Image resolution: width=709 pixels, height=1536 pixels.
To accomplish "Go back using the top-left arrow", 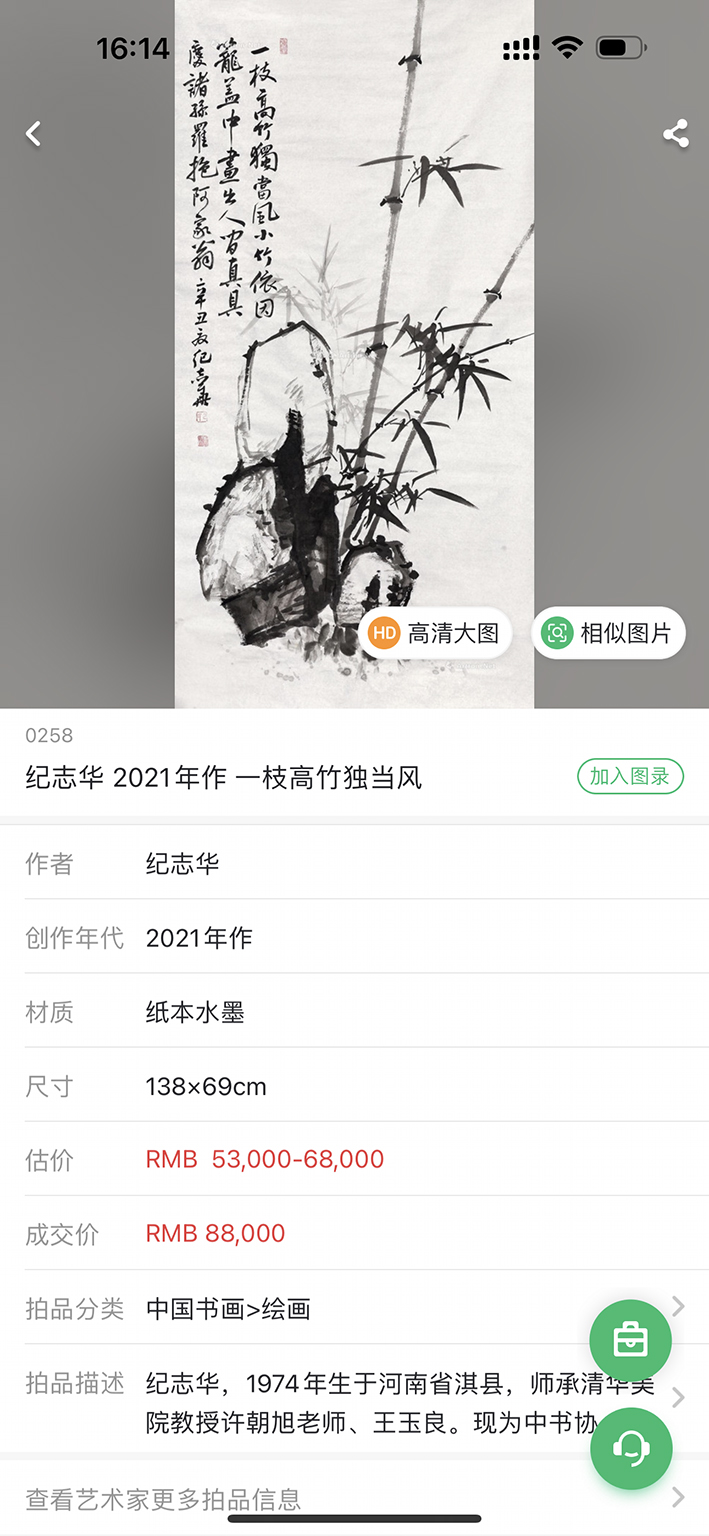I will click(34, 134).
